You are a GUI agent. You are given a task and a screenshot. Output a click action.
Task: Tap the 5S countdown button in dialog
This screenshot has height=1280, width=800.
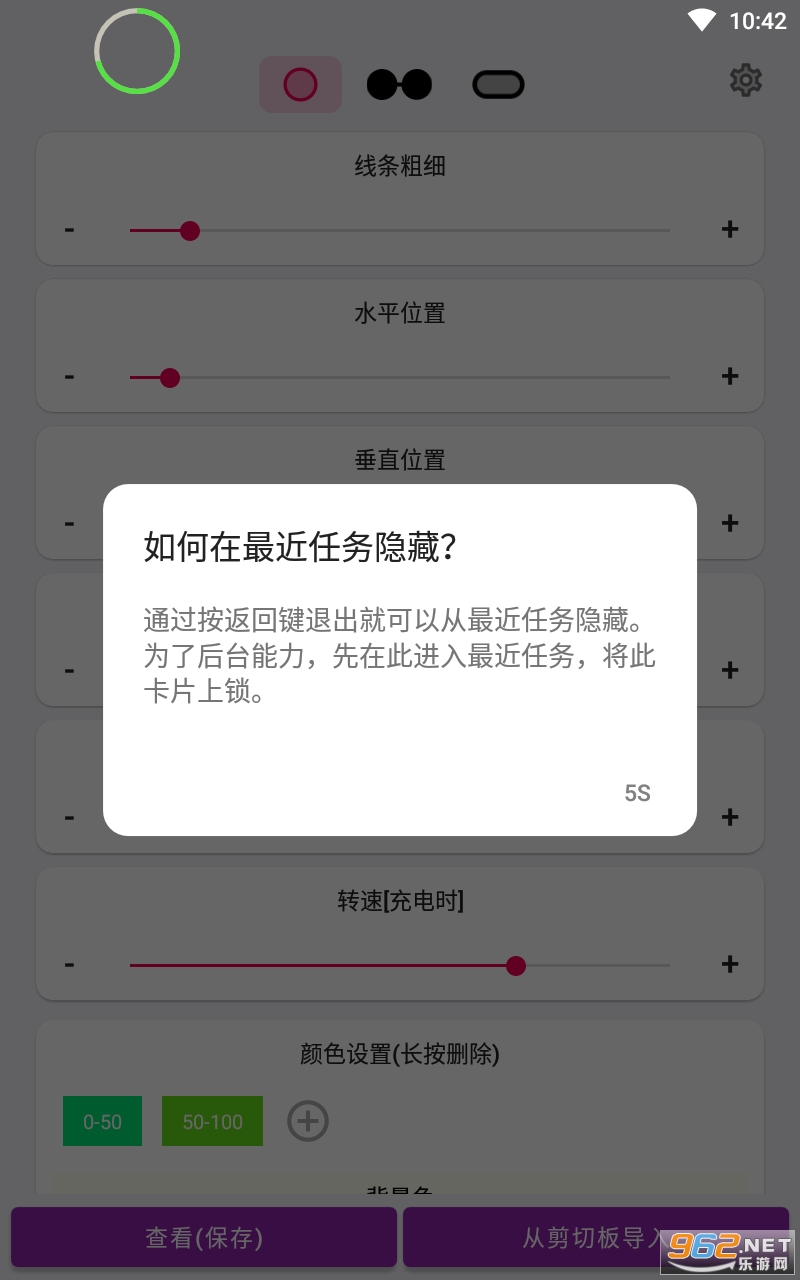point(637,793)
